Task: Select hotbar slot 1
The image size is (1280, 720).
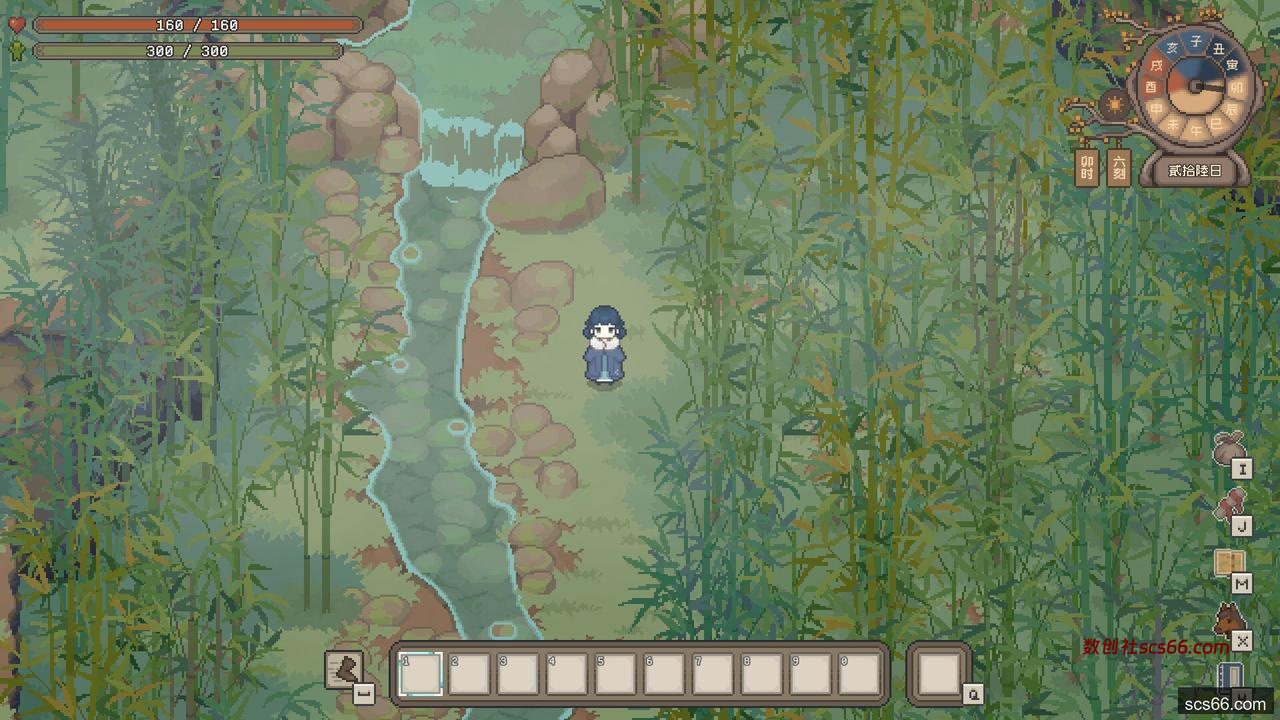Action: point(420,674)
